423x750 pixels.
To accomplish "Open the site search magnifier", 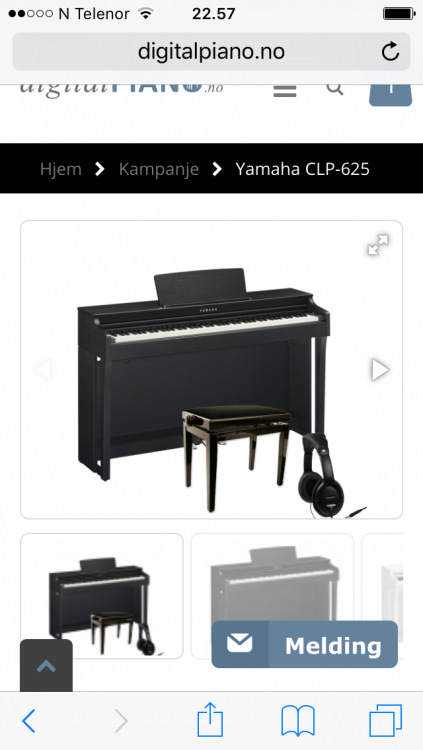I will (x=334, y=88).
